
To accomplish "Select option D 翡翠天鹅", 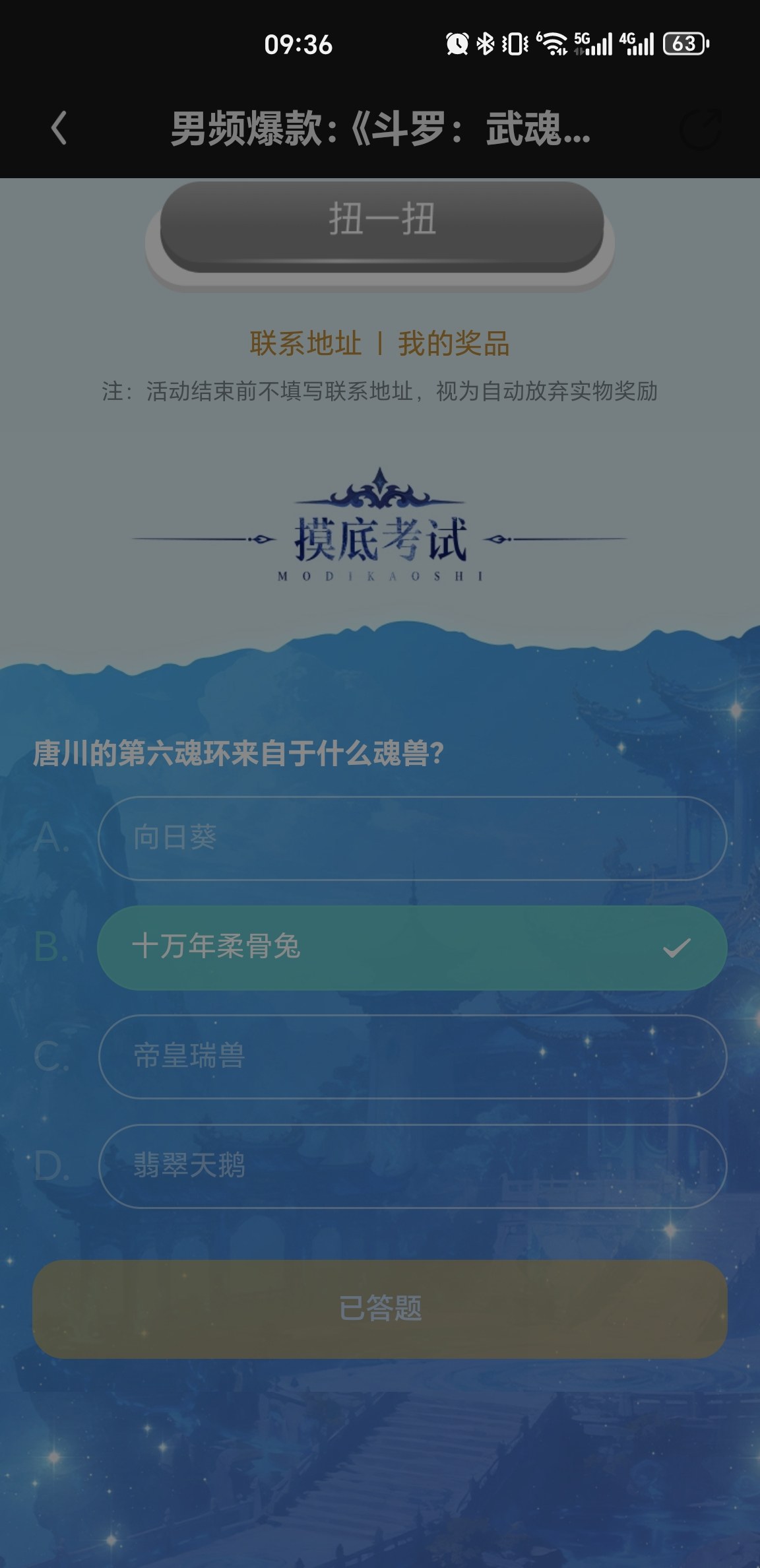I will click(x=412, y=1166).
